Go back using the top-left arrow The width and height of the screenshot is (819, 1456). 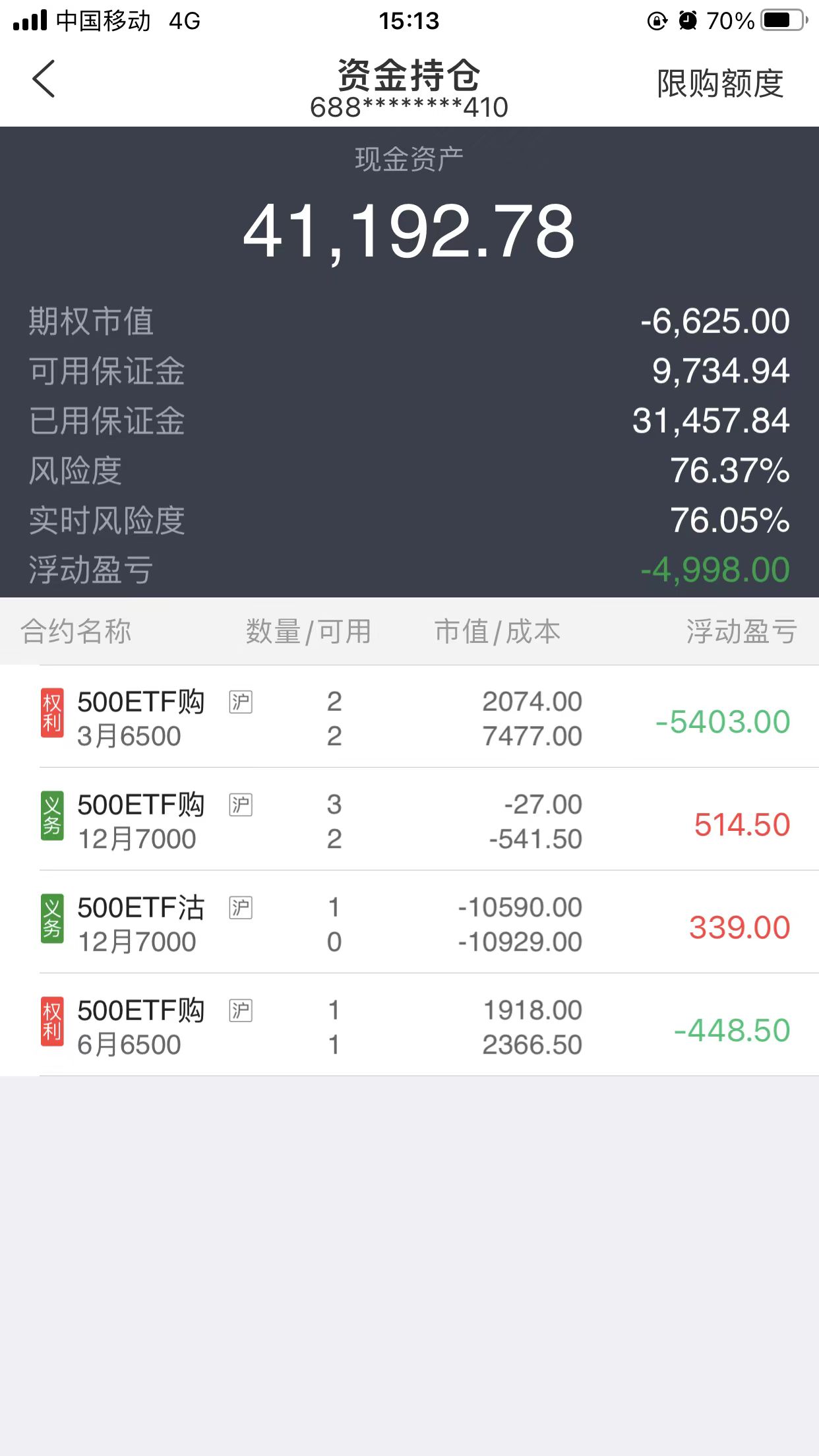click(44, 79)
